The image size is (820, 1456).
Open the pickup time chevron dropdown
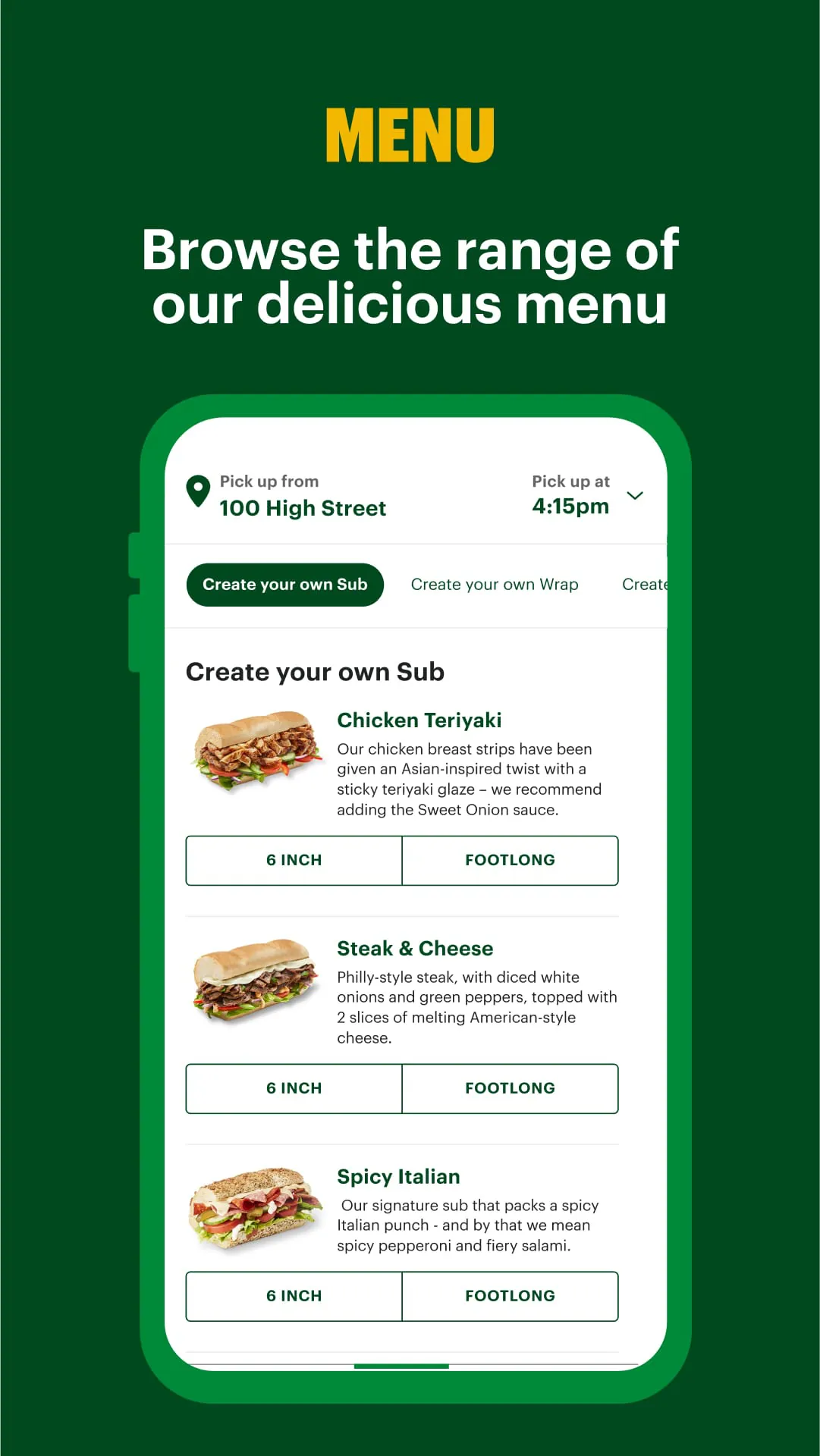point(636,495)
